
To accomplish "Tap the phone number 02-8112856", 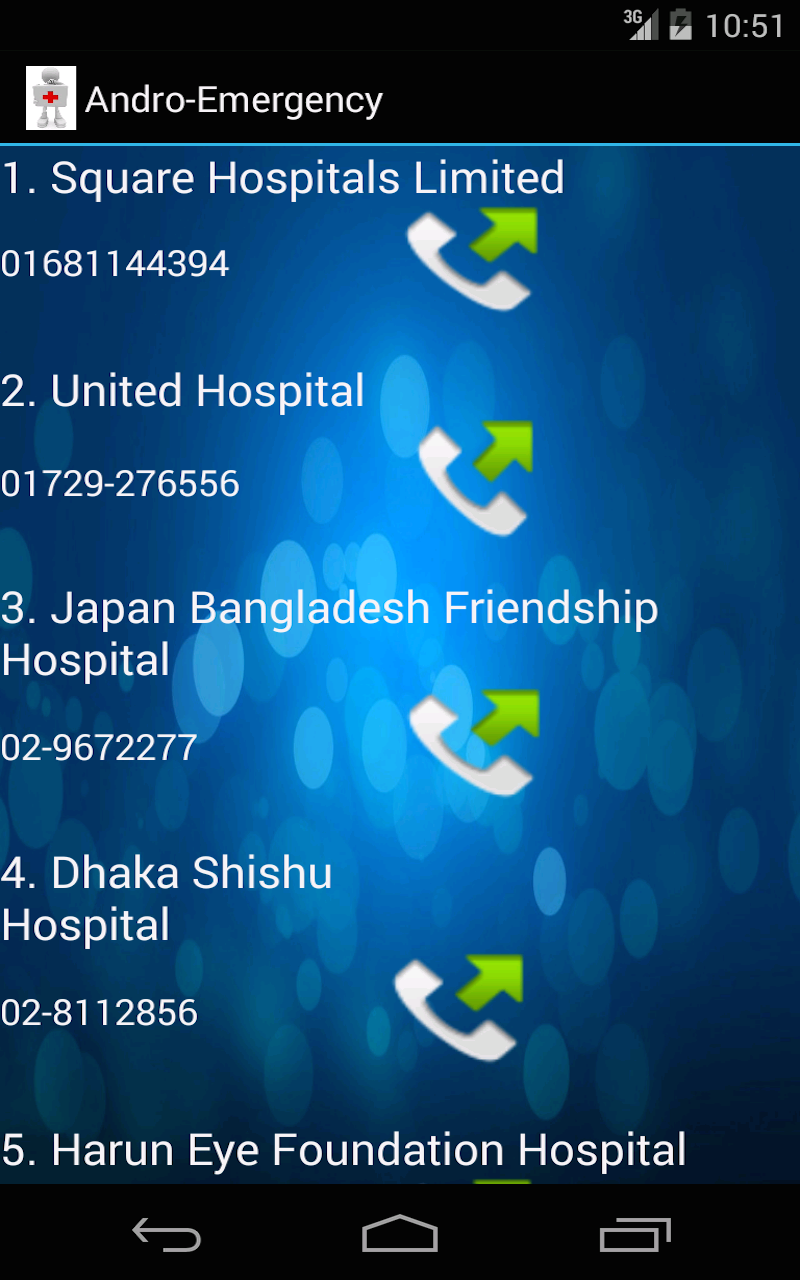I will tap(99, 1011).
